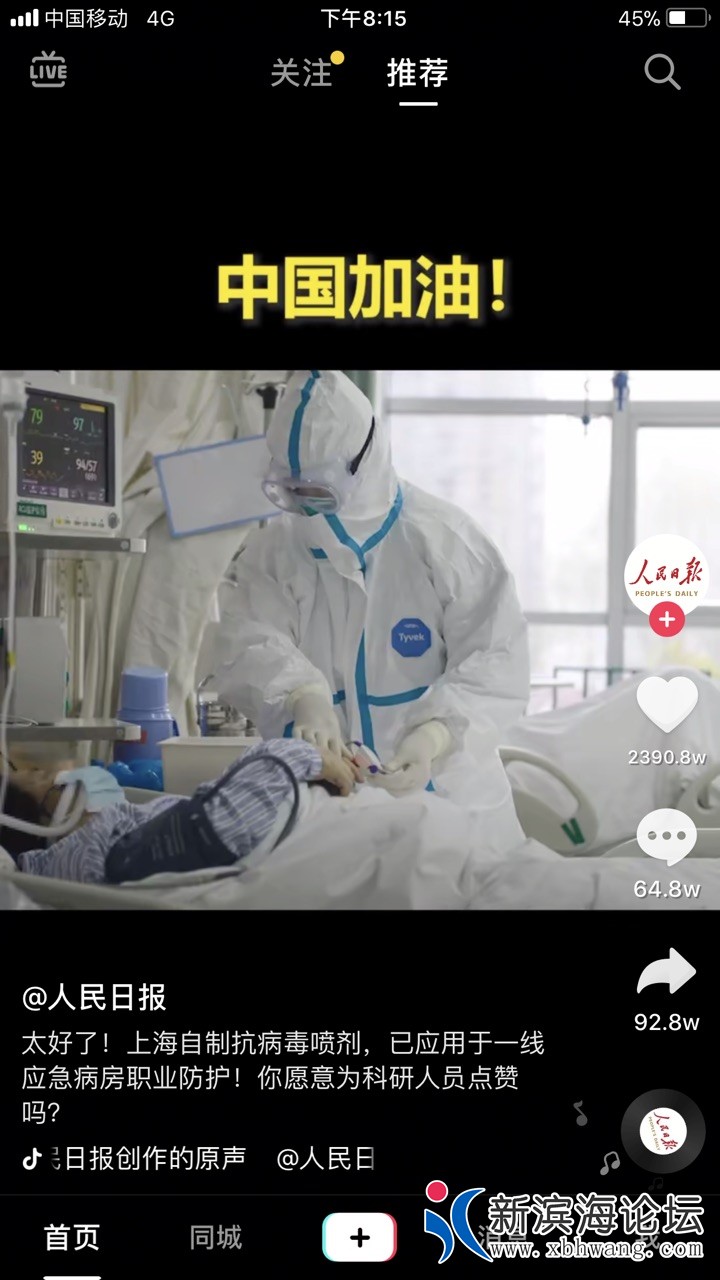Screen dimensions: 720x1280
Task: Create a new video with plus button
Action: point(360,1238)
